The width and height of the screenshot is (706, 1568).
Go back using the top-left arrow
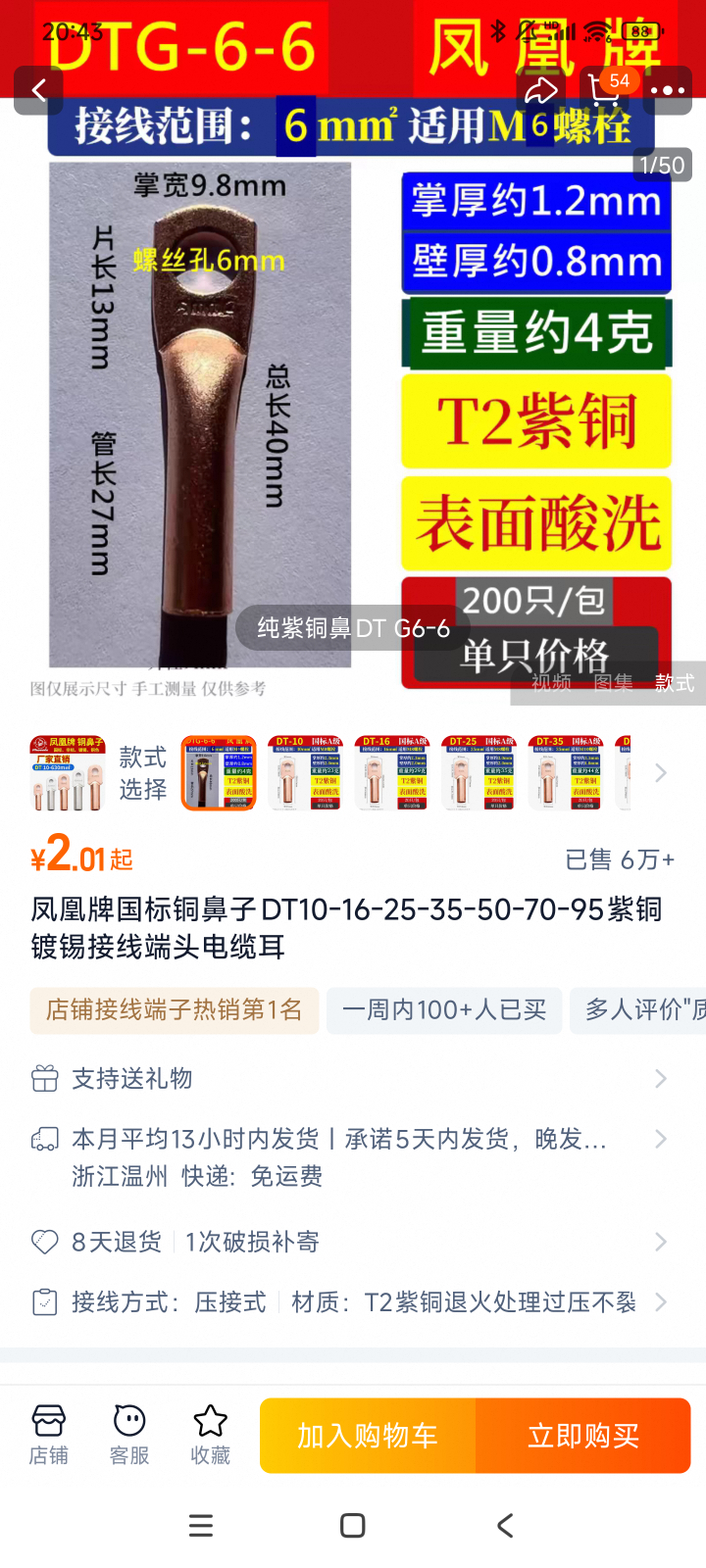click(39, 91)
